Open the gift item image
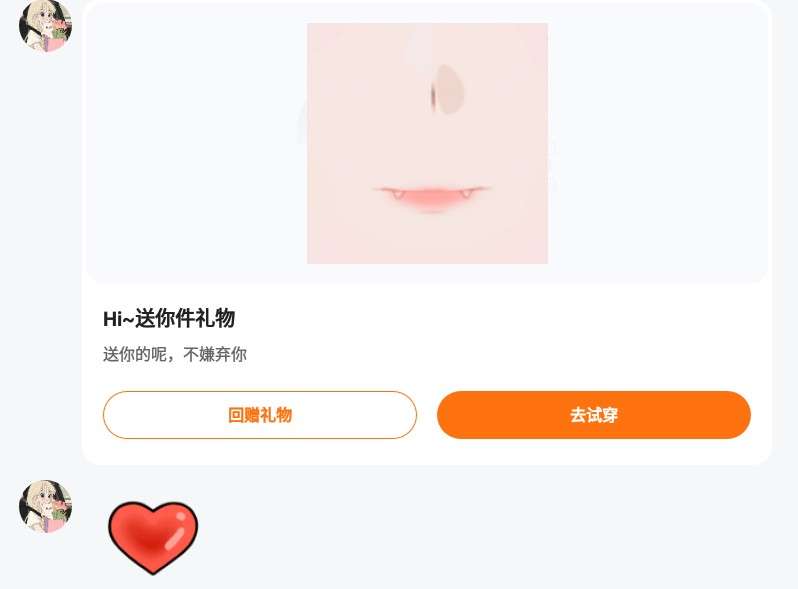Screen dimensions: 798x589 click(427, 143)
